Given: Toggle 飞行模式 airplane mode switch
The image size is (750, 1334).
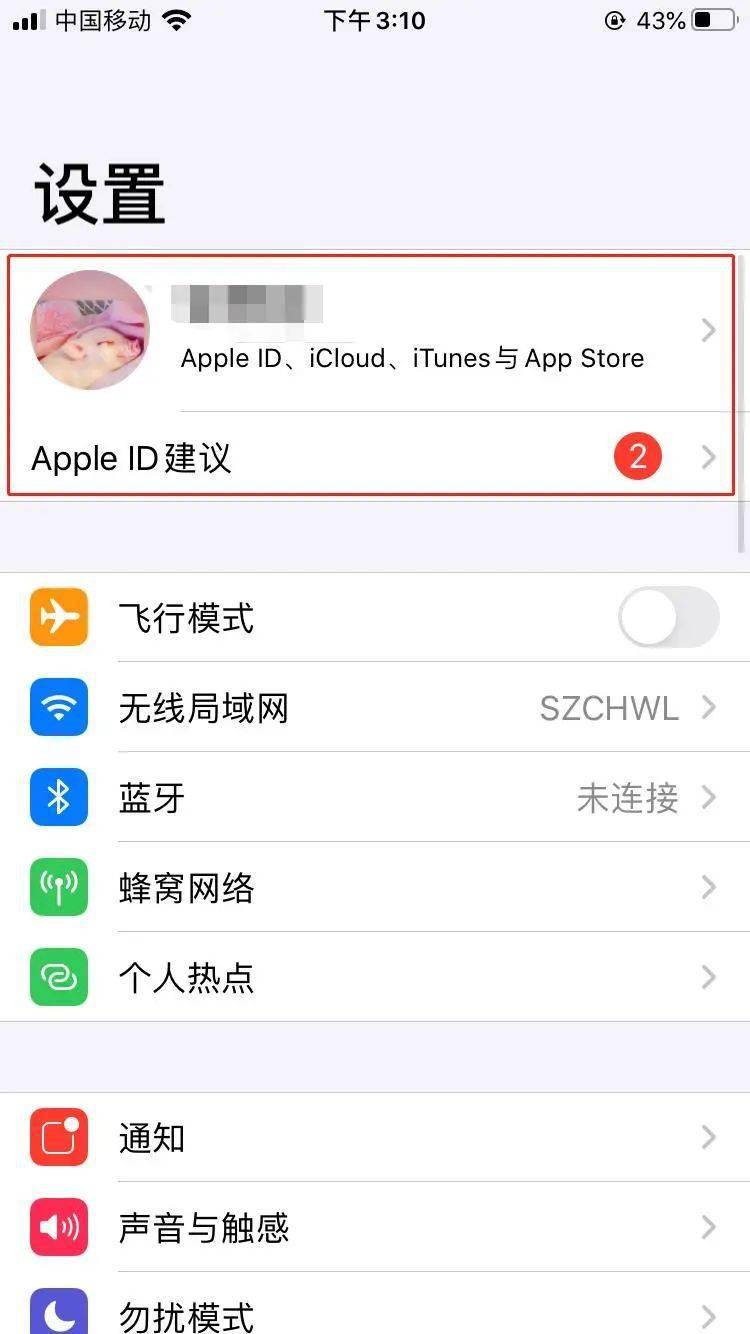Looking at the screenshot, I should click(x=668, y=617).
